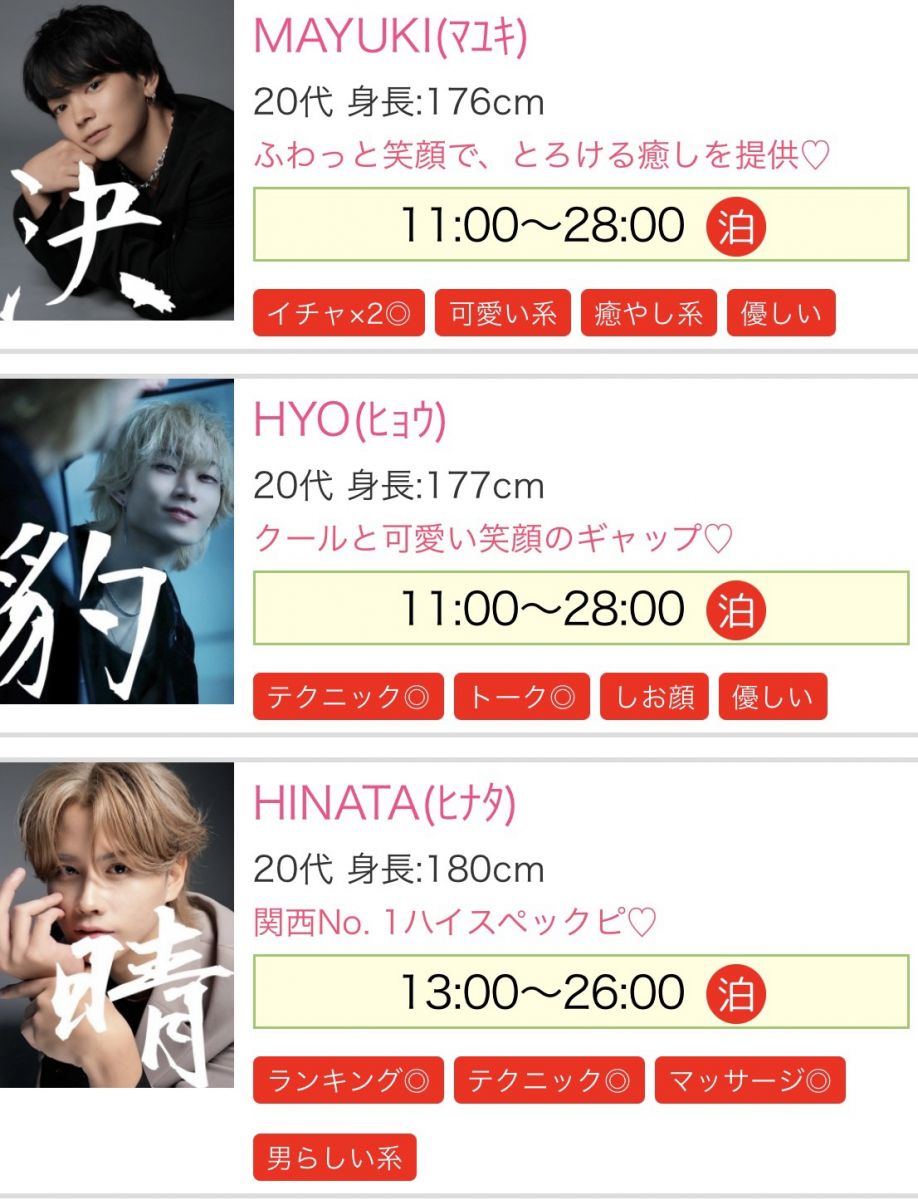Go to the HINATA(ヒナタ) name link
The width and height of the screenshot is (918, 1200).
pos(385,803)
